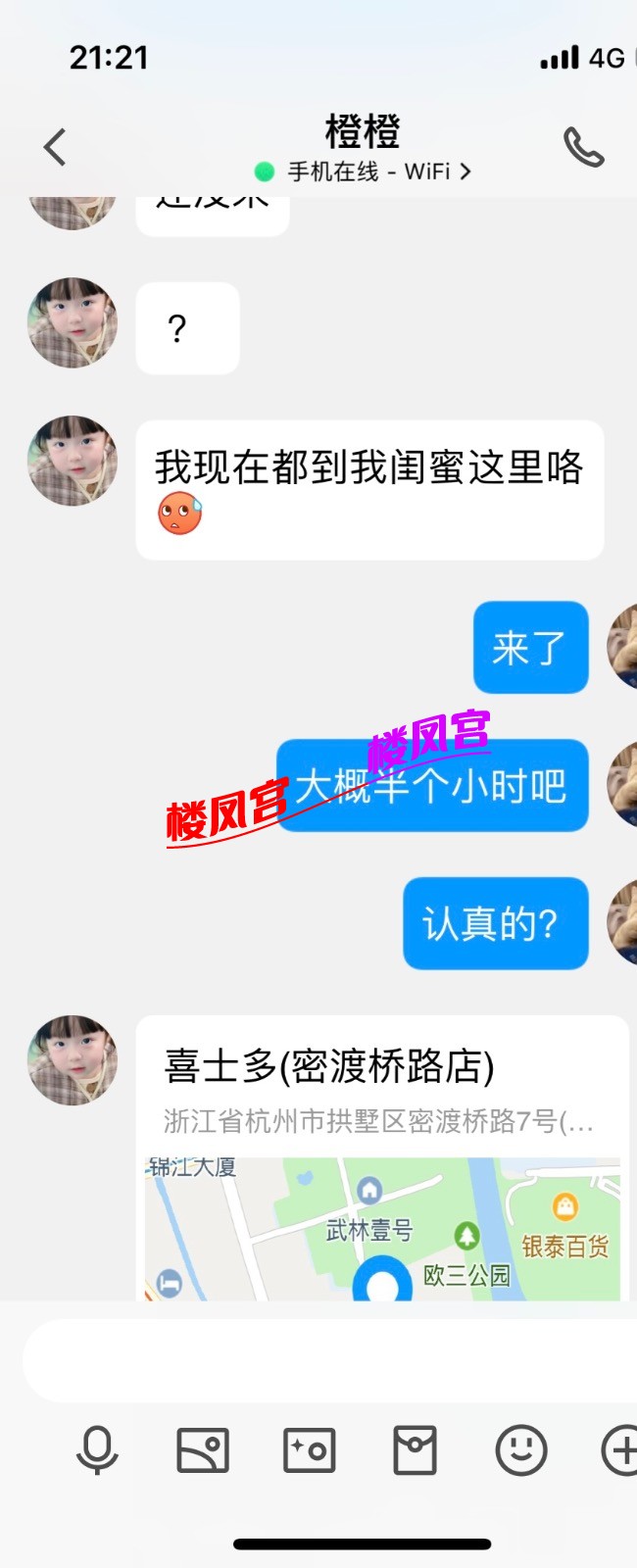
Task: Open the red packet icon
Action: pos(415,1449)
